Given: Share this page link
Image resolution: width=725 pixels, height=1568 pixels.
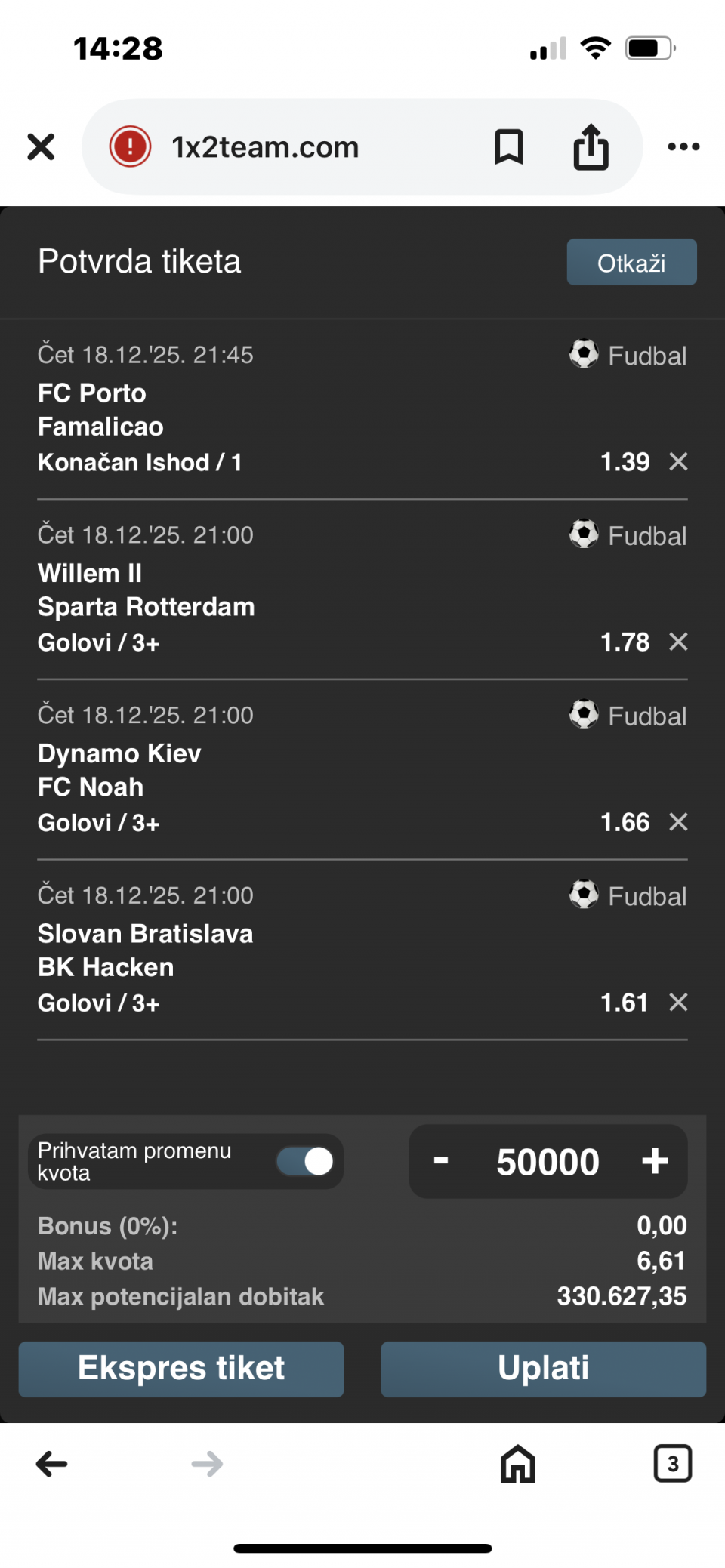Looking at the screenshot, I should coord(591,147).
